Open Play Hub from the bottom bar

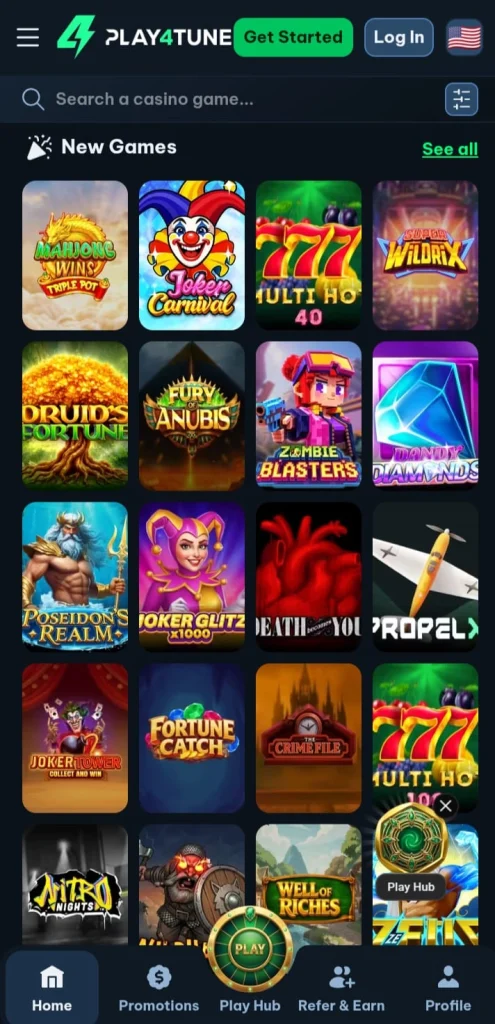pos(249,988)
